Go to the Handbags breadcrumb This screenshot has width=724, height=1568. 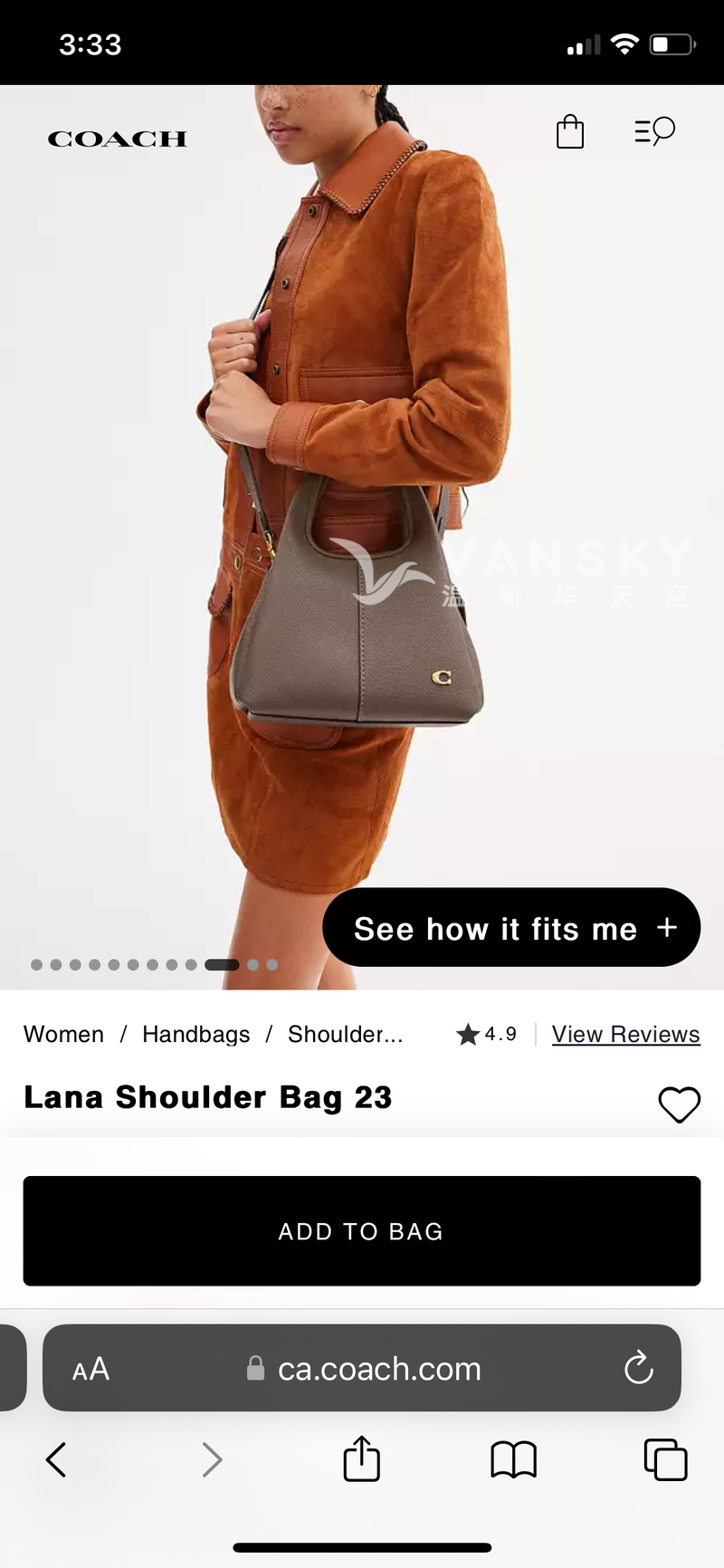(196, 1034)
